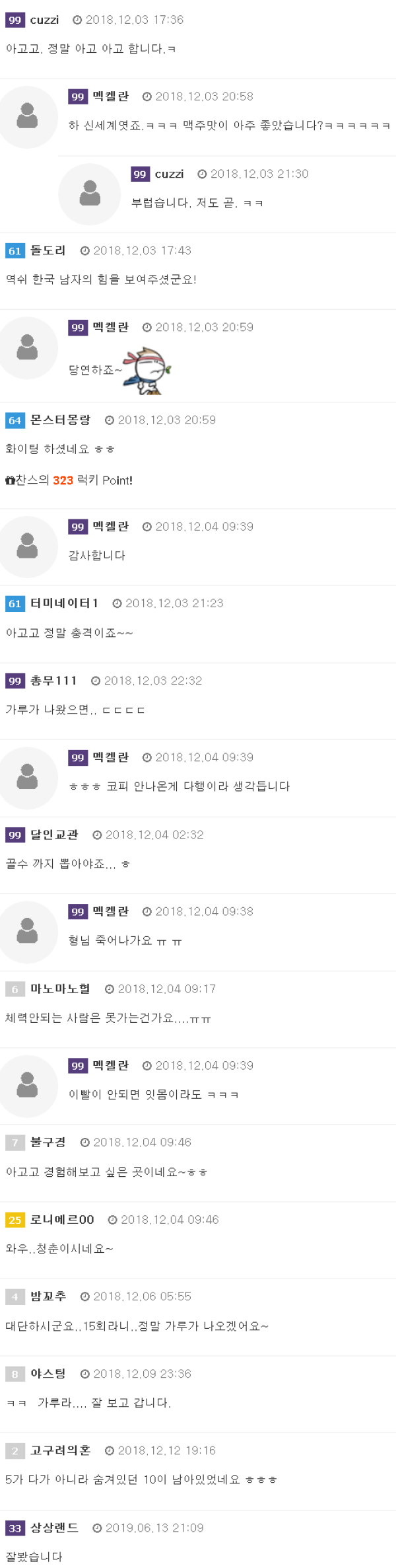The width and height of the screenshot is (396, 1568).
Task: View 총무111's member info
Action: [x=53, y=680]
